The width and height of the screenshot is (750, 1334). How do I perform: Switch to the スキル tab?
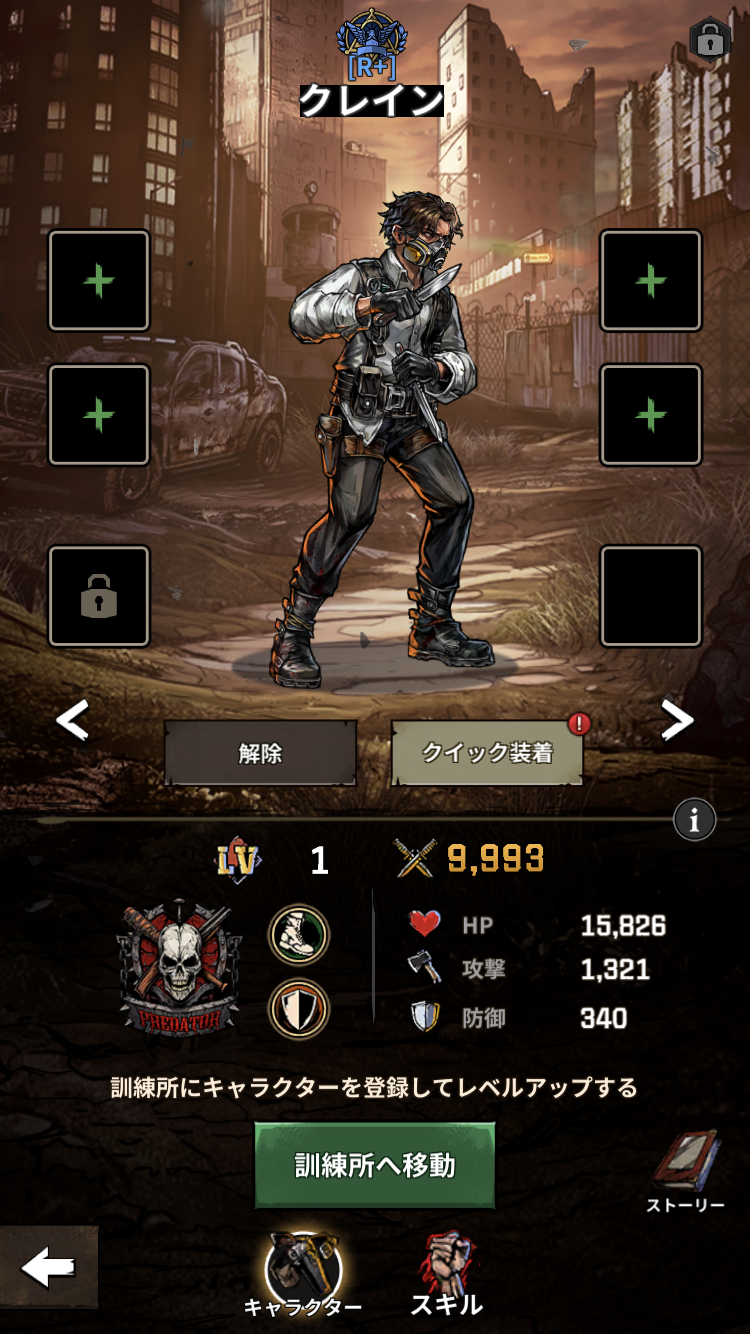pos(446,1275)
